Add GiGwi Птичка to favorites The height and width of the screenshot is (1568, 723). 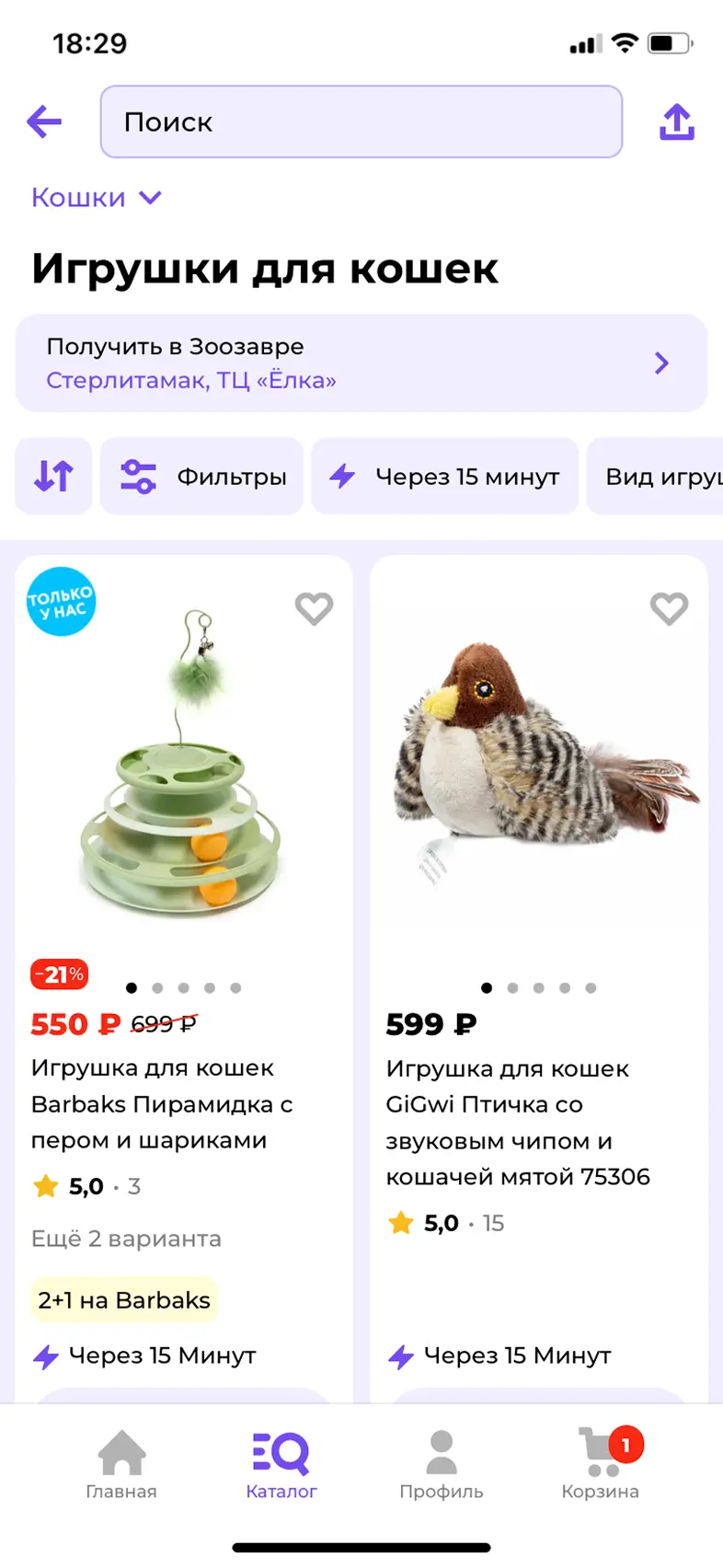669,608
